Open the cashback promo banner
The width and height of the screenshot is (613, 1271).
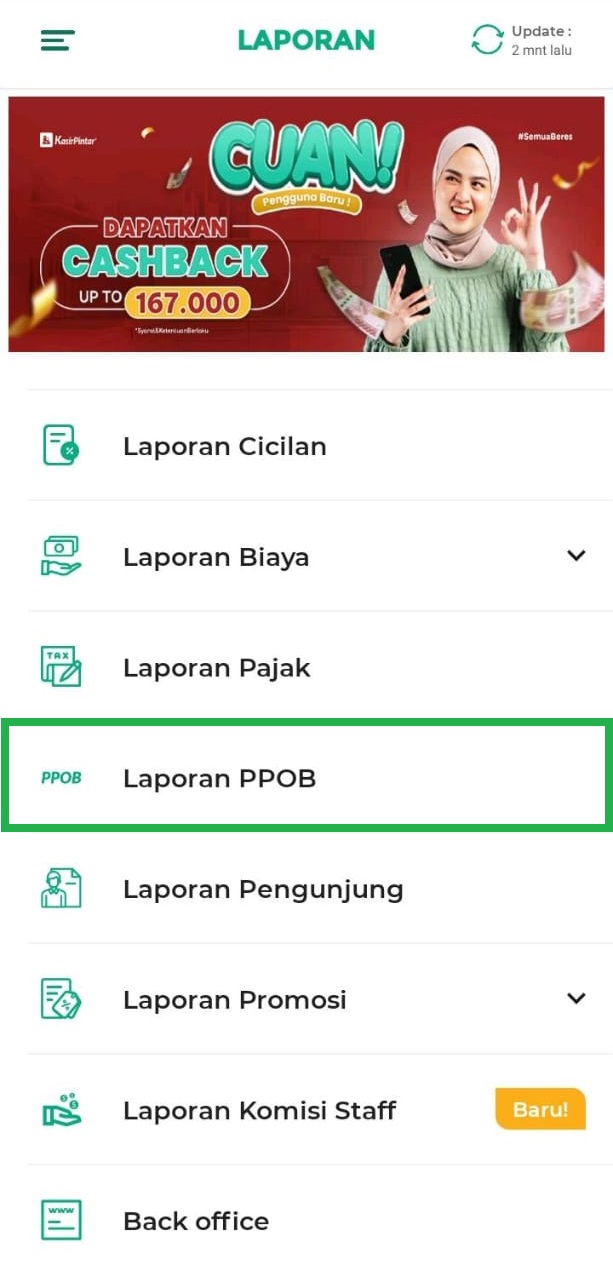[x=306, y=224]
